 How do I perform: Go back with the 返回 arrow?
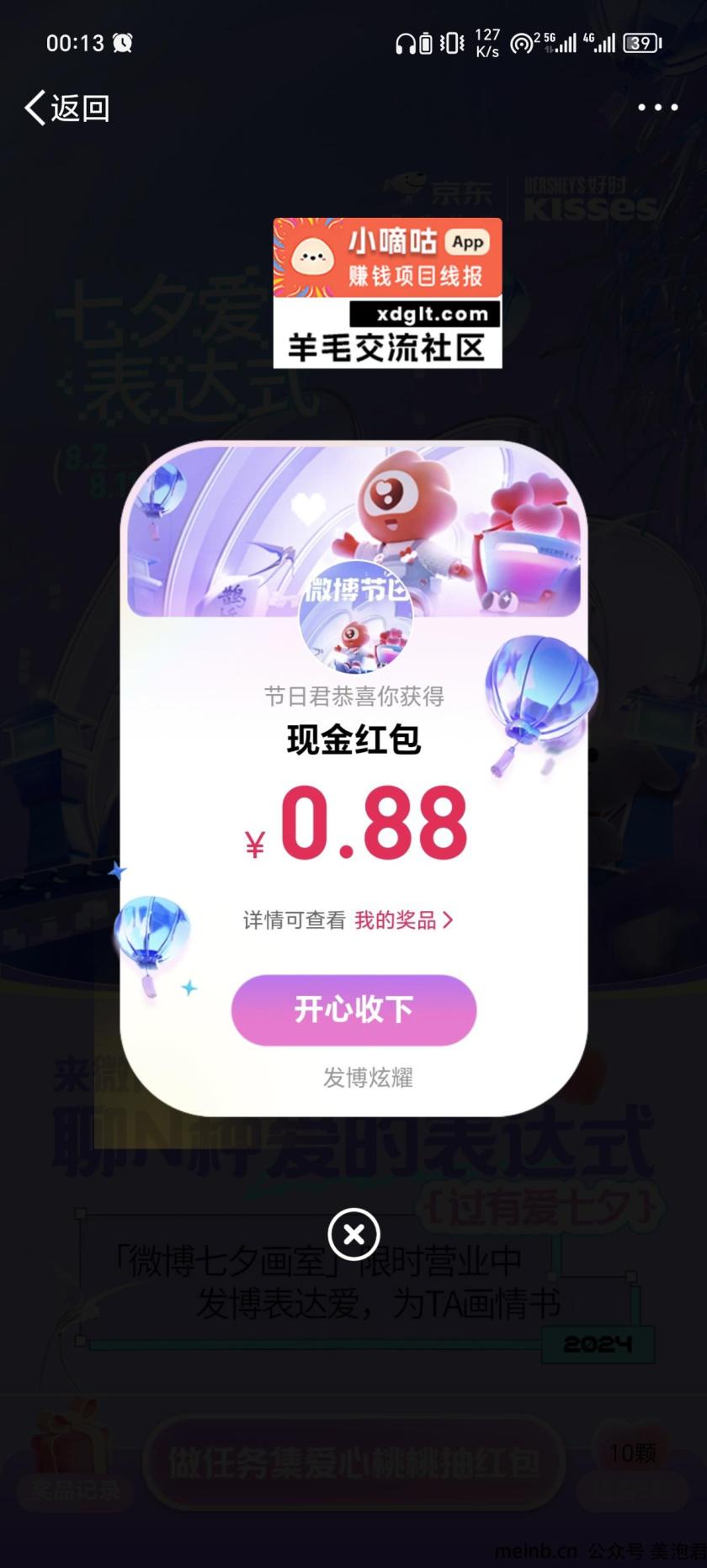[x=67, y=108]
